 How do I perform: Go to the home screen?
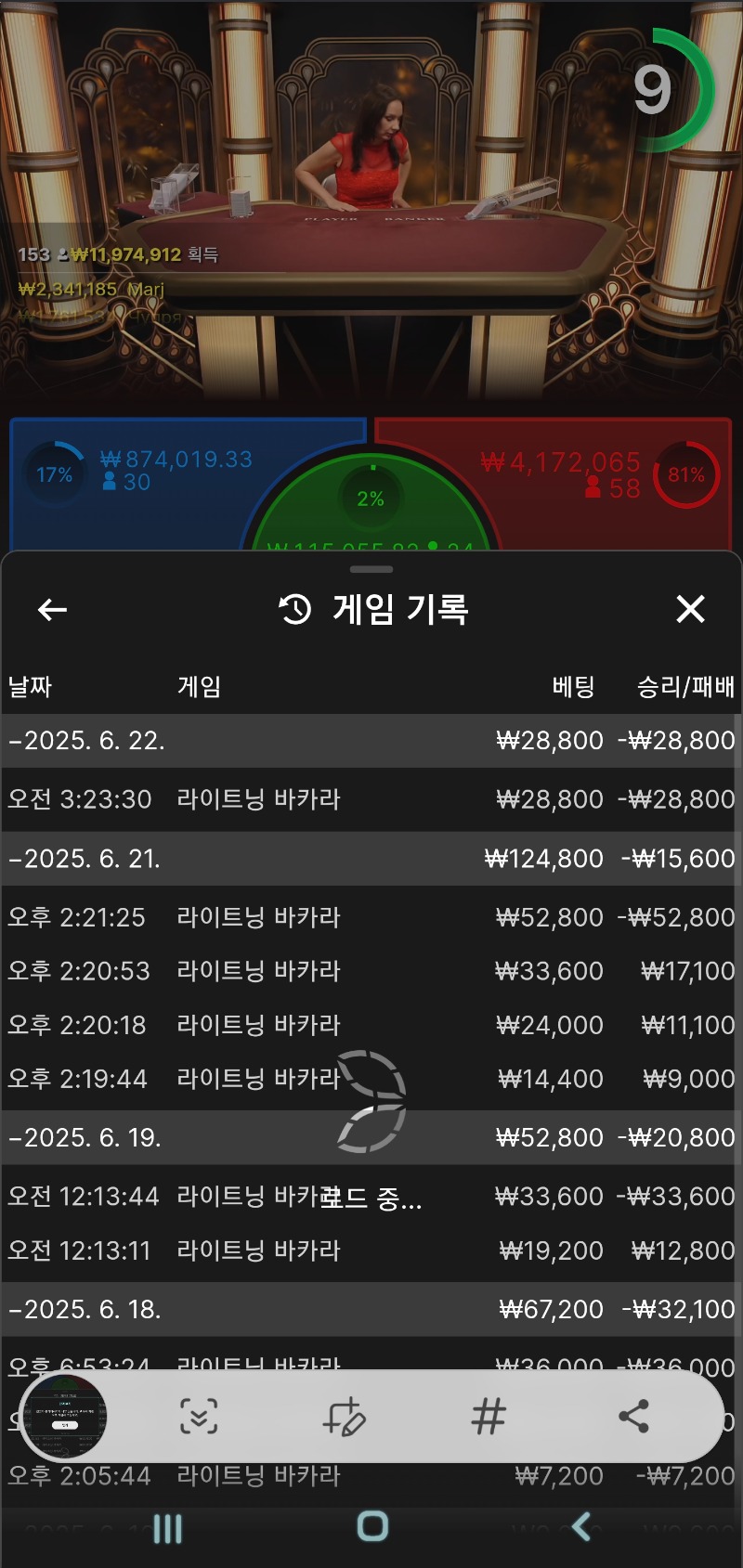372,1527
